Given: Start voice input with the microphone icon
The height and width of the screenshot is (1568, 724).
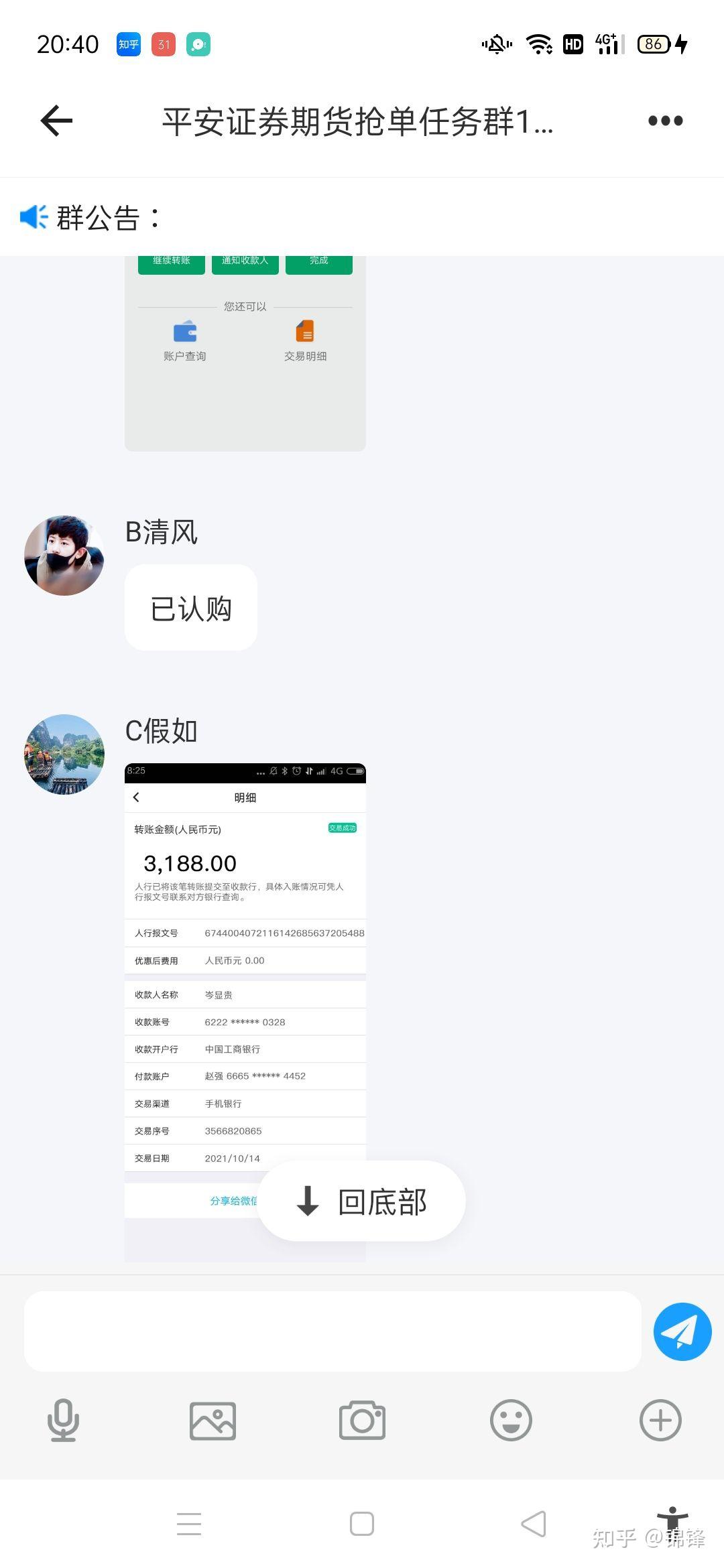Looking at the screenshot, I should pyautogui.click(x=64, y=1420).
